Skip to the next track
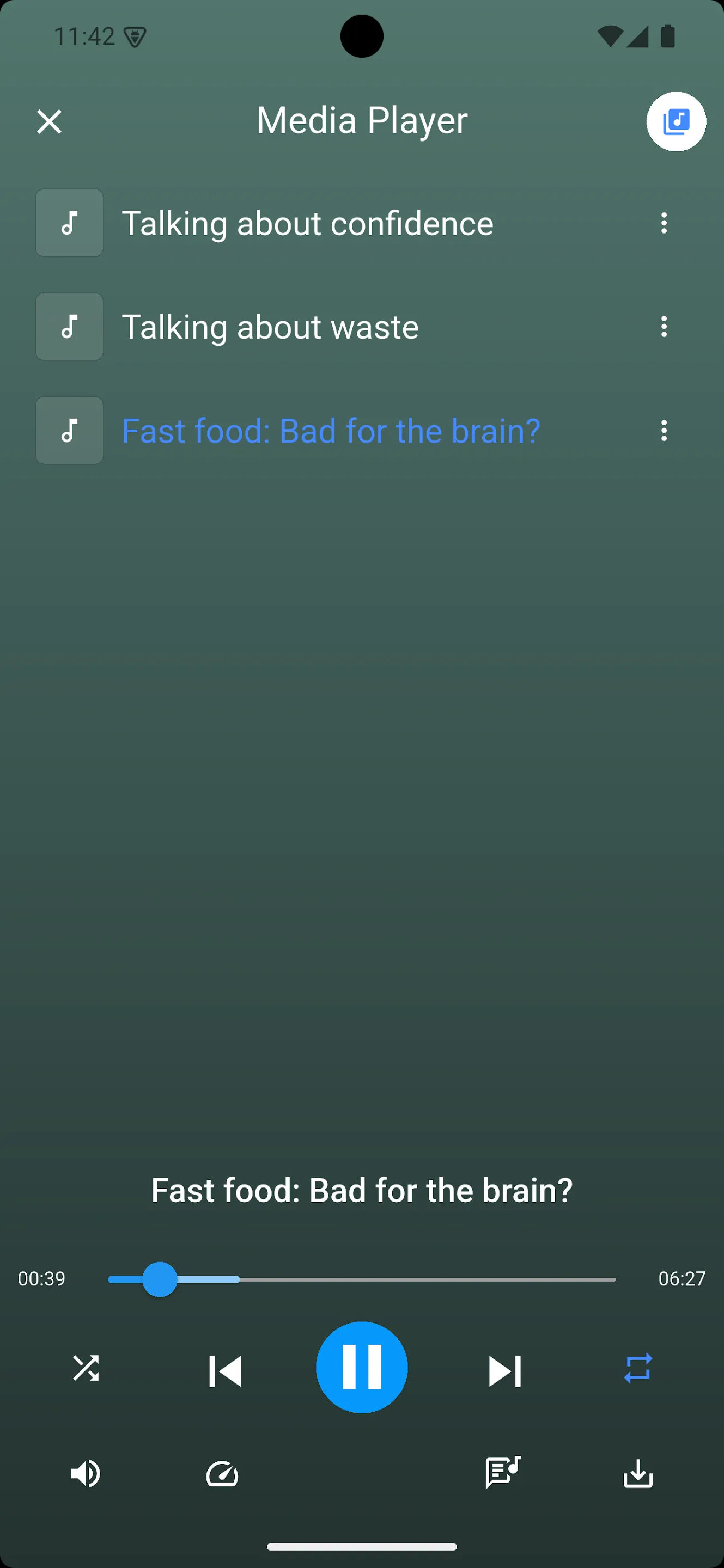Image resolution: width=724 pixels, height=1568 pixels. coord(505,1371)
